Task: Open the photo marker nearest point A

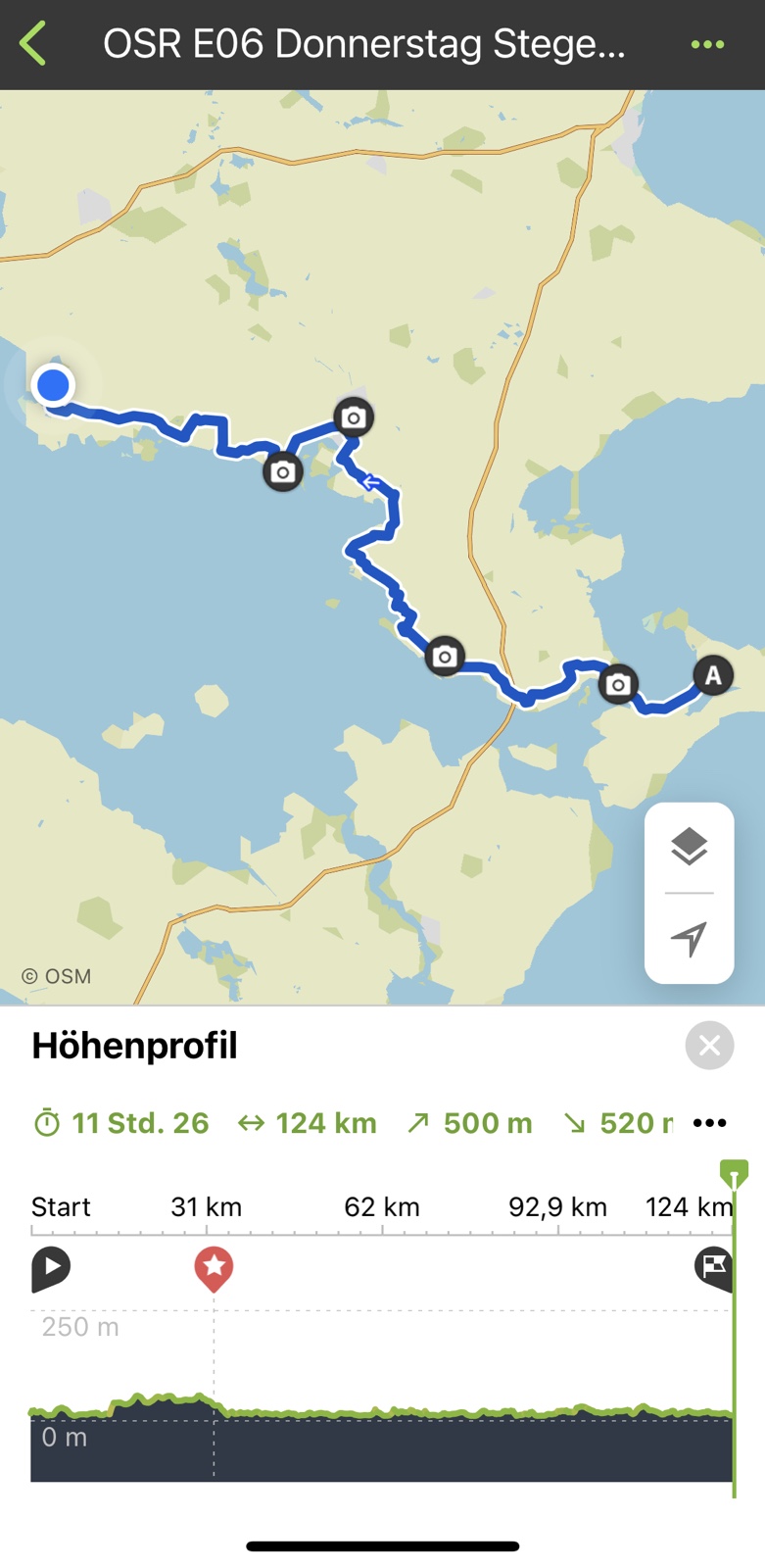Action: pos(618,684)
